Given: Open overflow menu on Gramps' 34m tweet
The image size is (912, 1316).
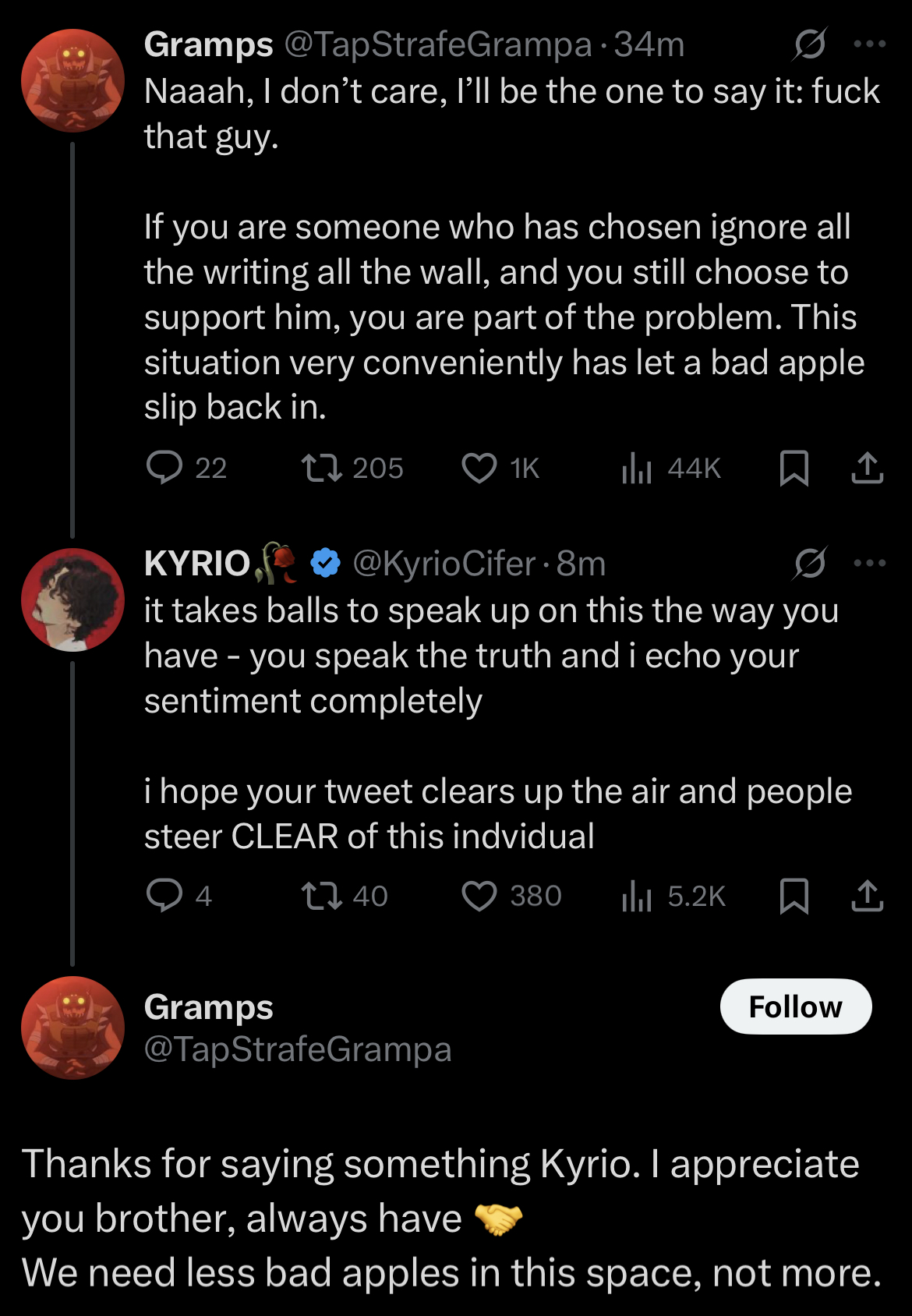Looking at the screenshot, I should click(870, 44).
